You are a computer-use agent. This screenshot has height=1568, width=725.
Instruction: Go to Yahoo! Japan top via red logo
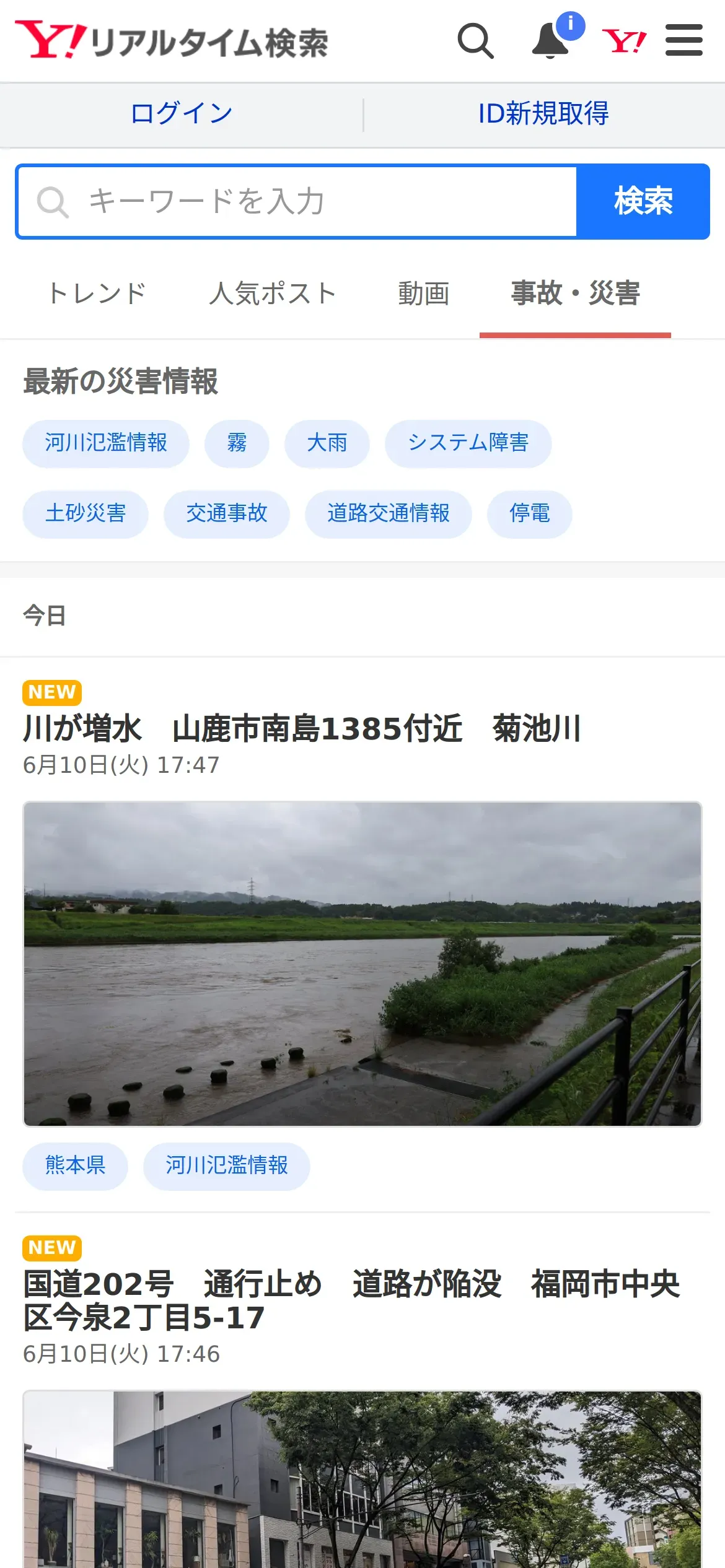click(x=624, y=41)
